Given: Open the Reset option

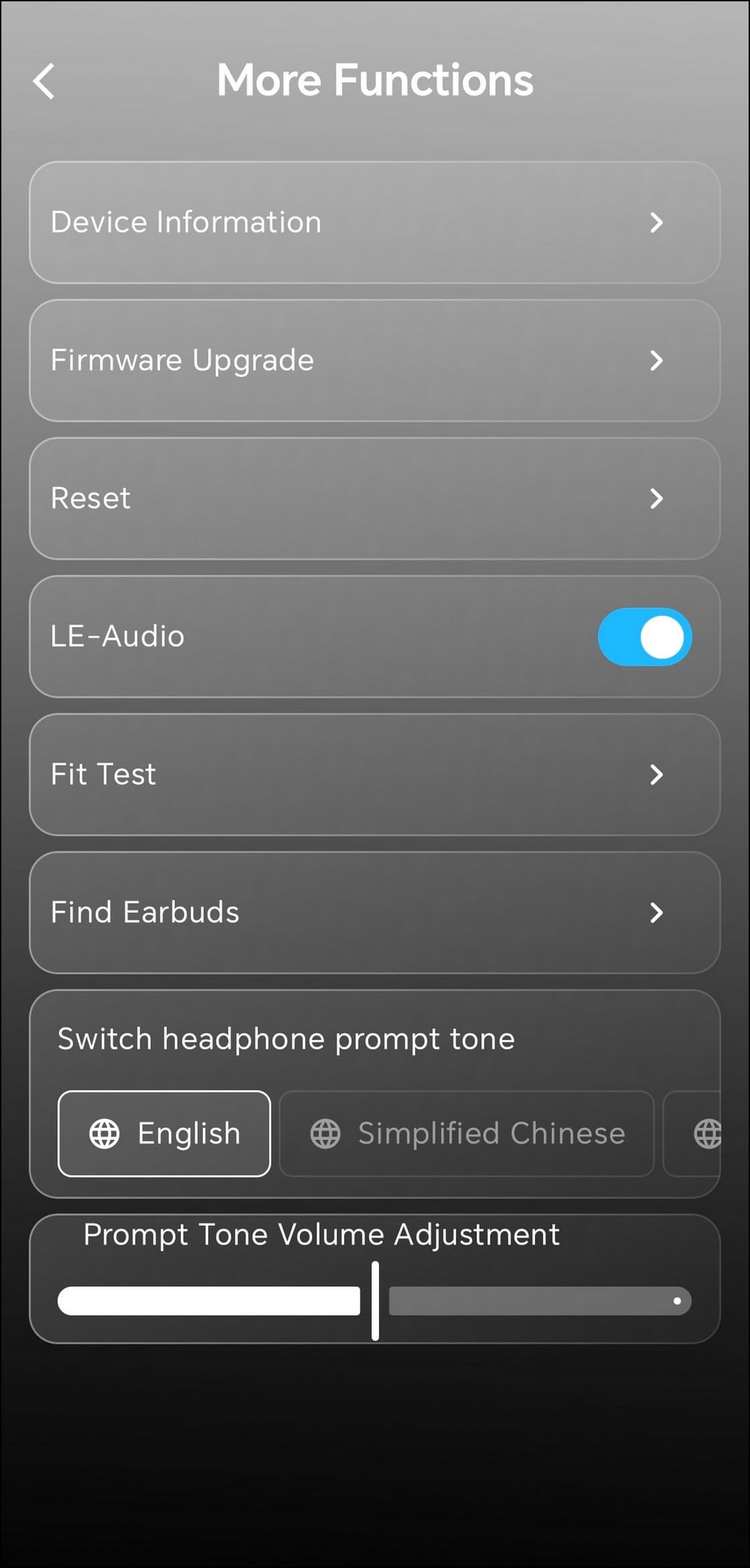Looking at the screenshot, I should 374,499.
